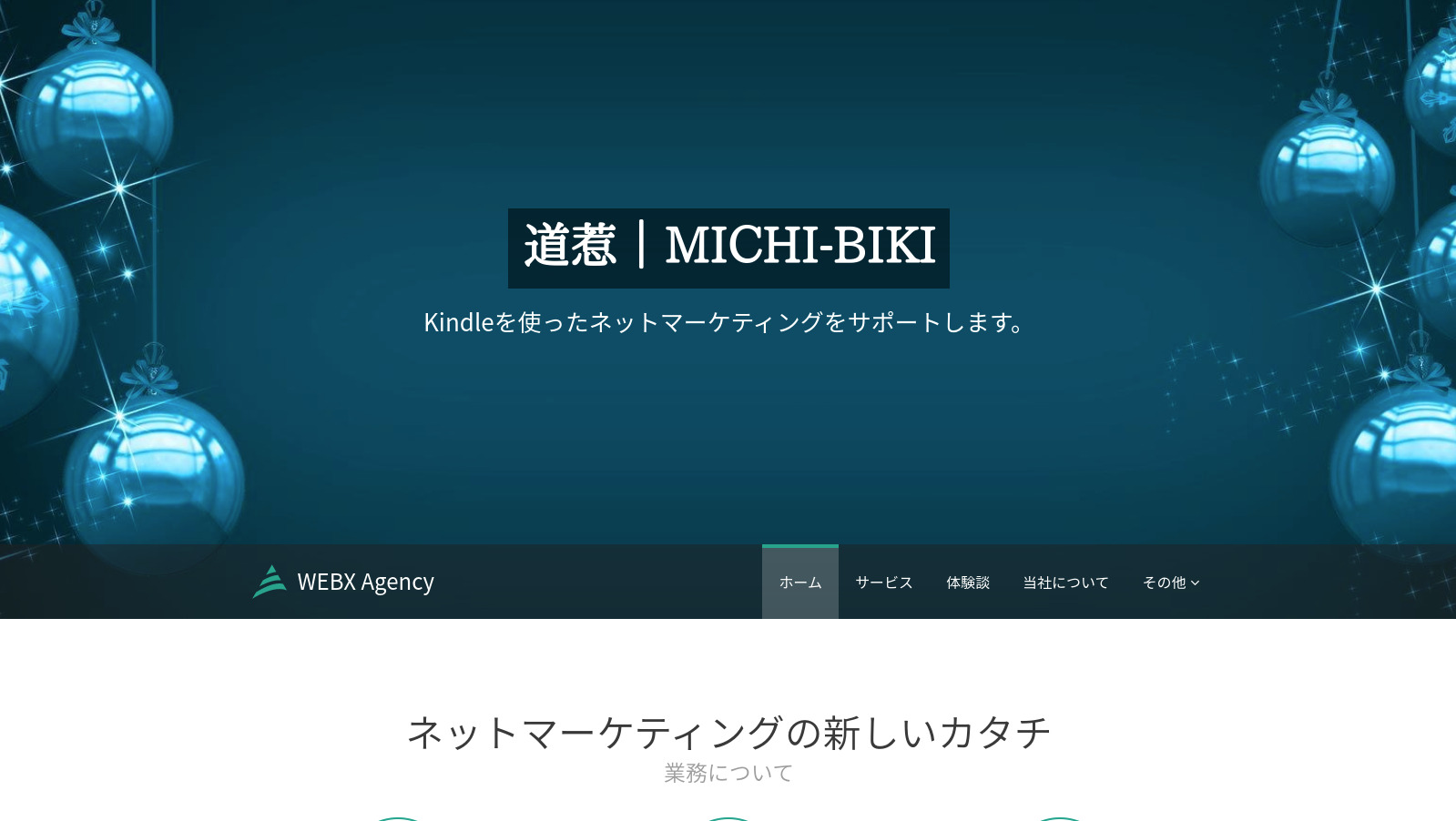The image size is (1456, 821).
Task: Select 当社について in the menu
Action: point(1065,583)
